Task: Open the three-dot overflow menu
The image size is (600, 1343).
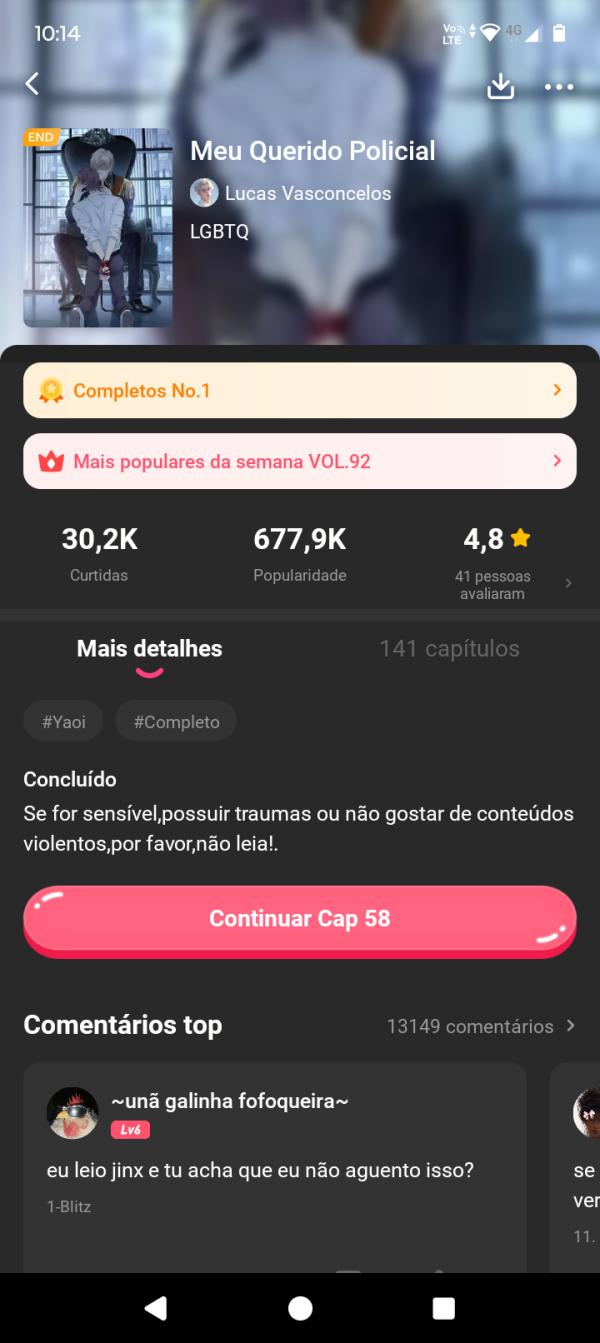Action: 559,87
